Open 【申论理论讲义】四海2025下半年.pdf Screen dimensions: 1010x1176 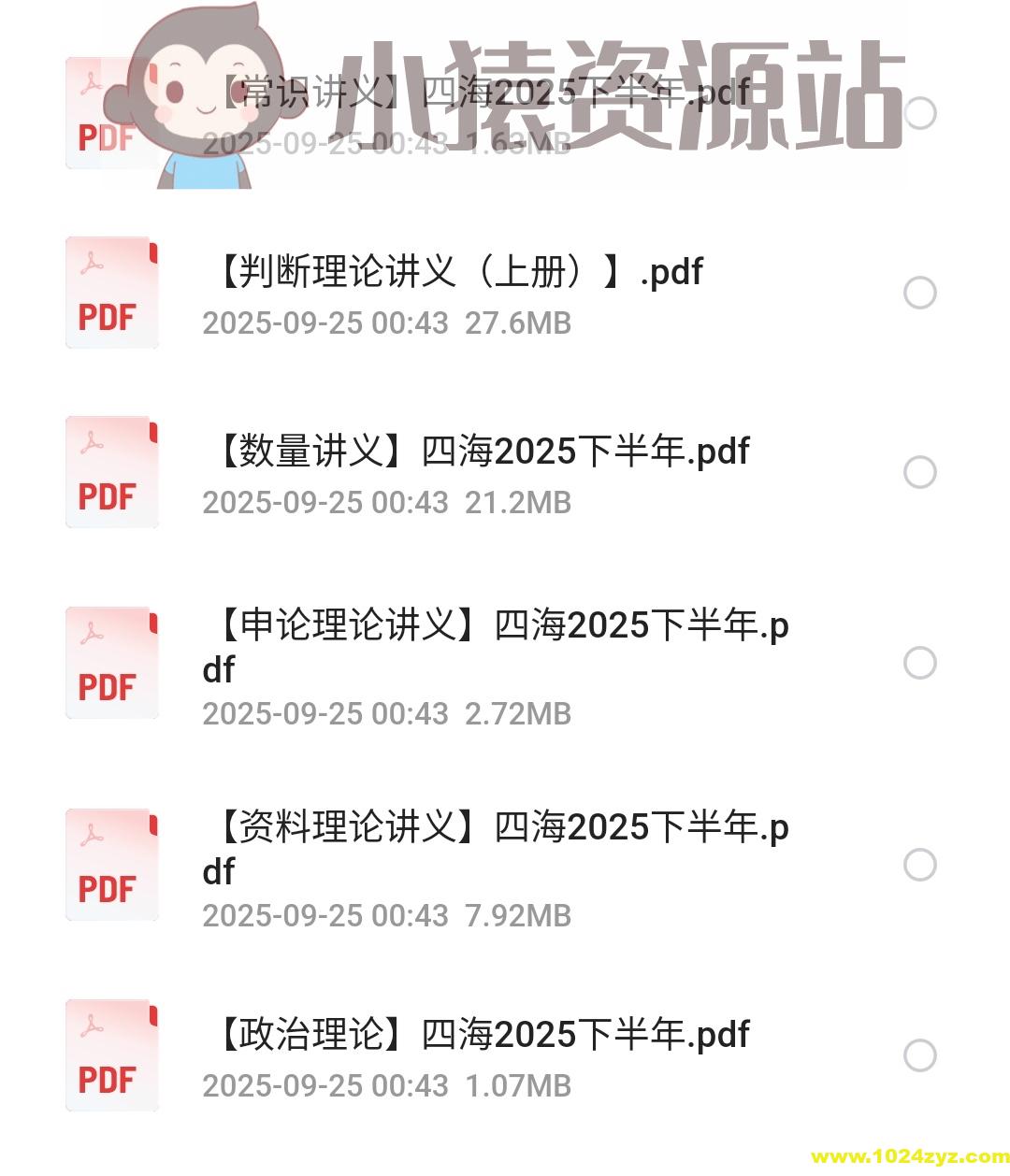(x=496, y=646)
